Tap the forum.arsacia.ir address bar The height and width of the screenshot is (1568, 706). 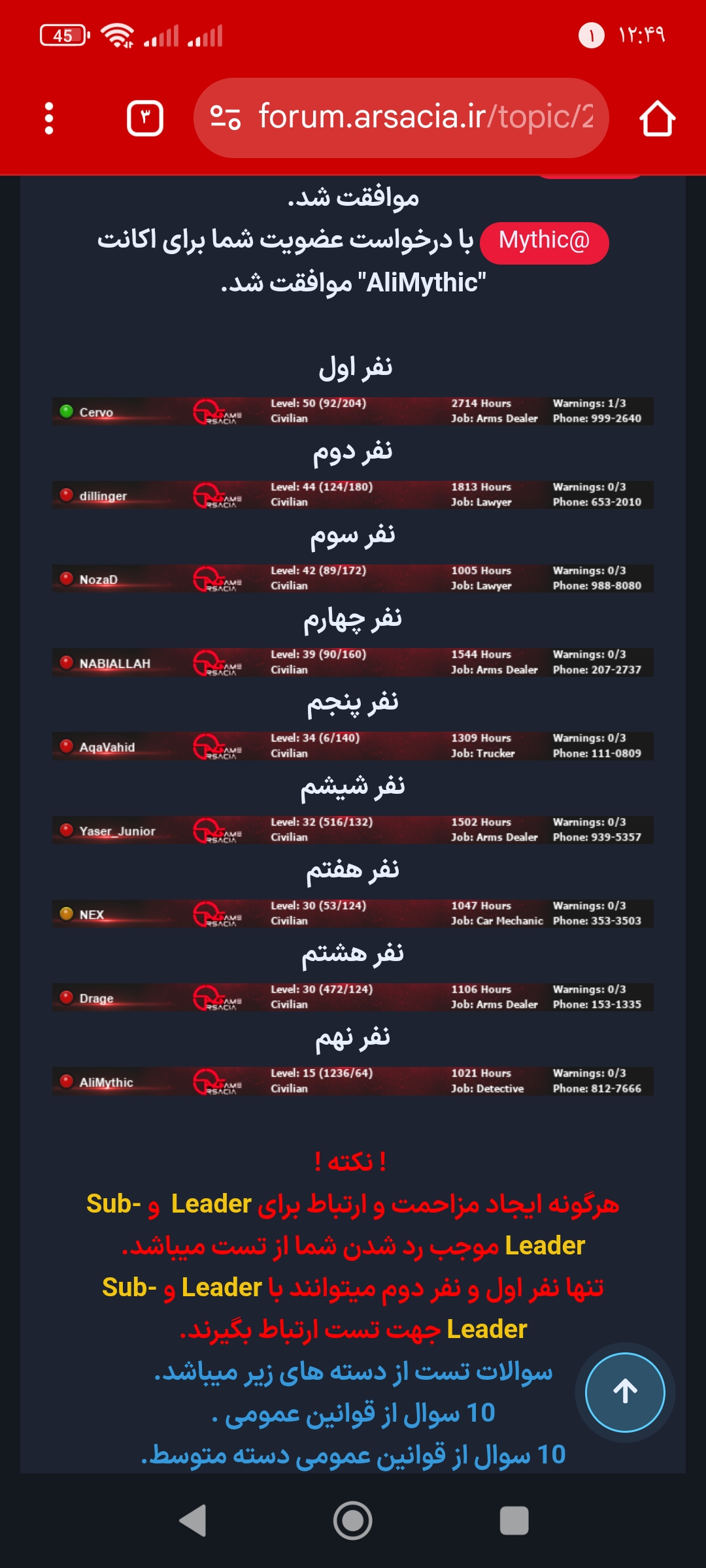pyautogui.click(x=425, y=118)
